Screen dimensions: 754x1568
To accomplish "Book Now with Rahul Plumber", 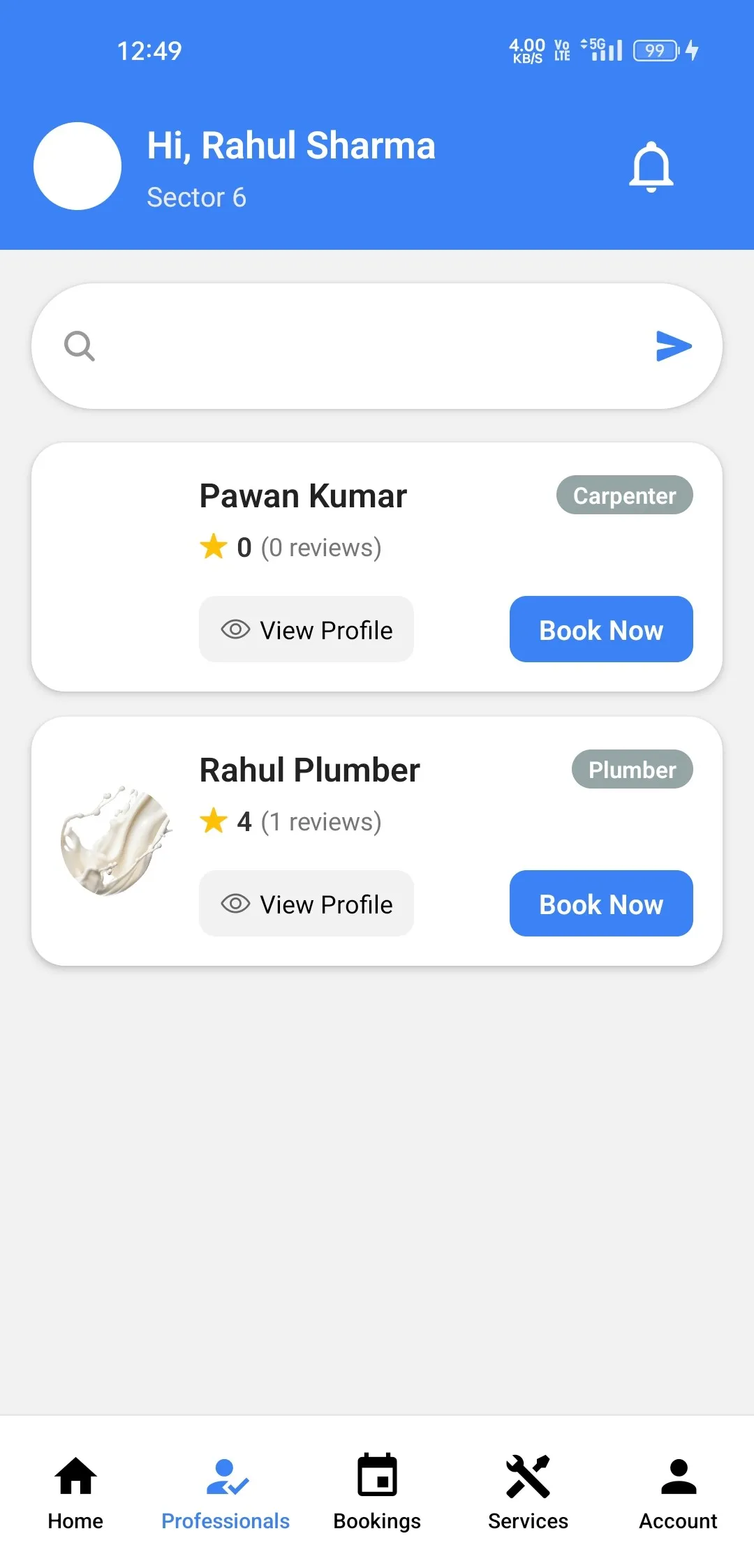I will pyautogui.click(x=601, y=904).
